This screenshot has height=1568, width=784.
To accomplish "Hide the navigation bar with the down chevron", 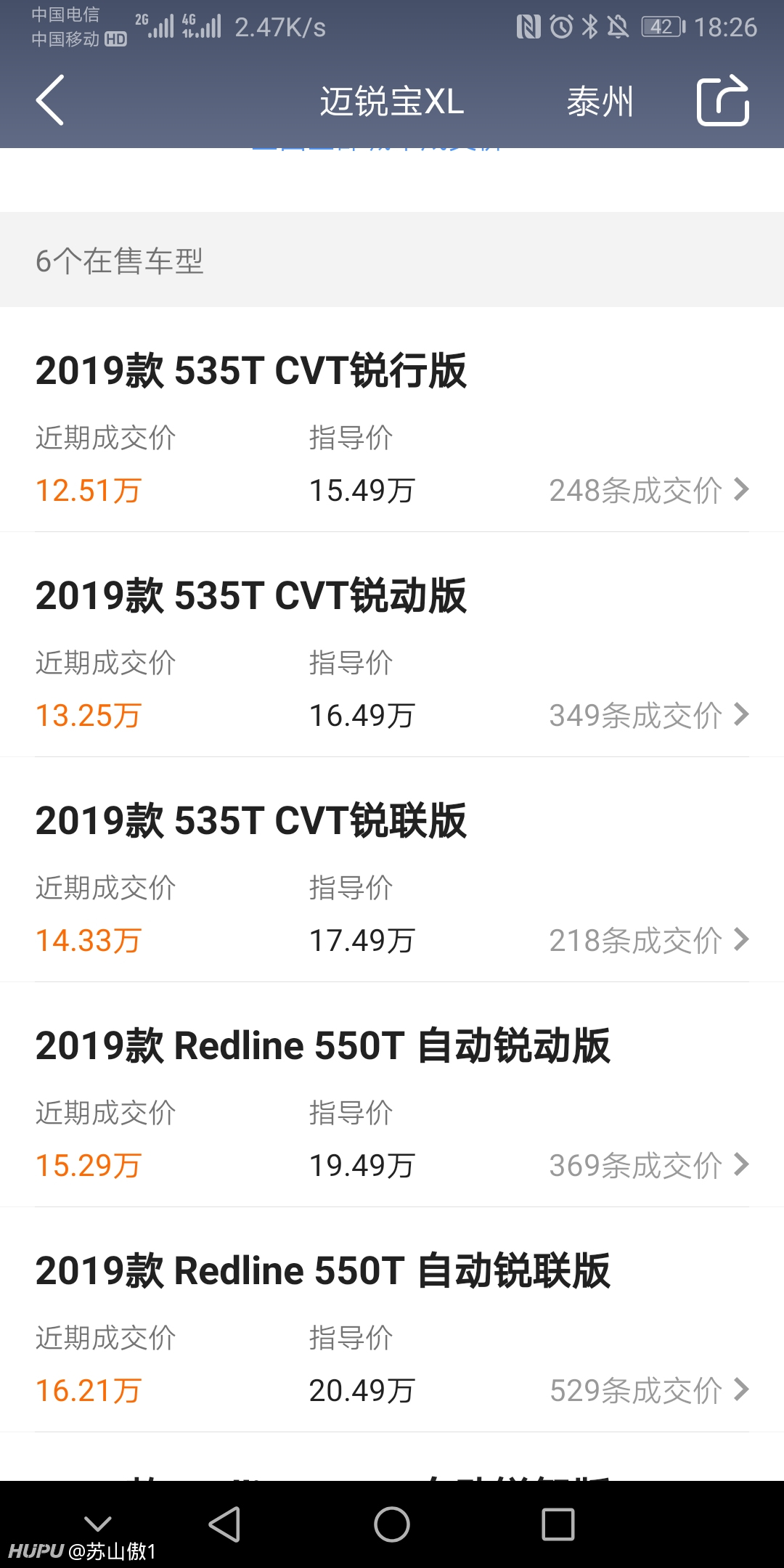I will click(98, 1523).
